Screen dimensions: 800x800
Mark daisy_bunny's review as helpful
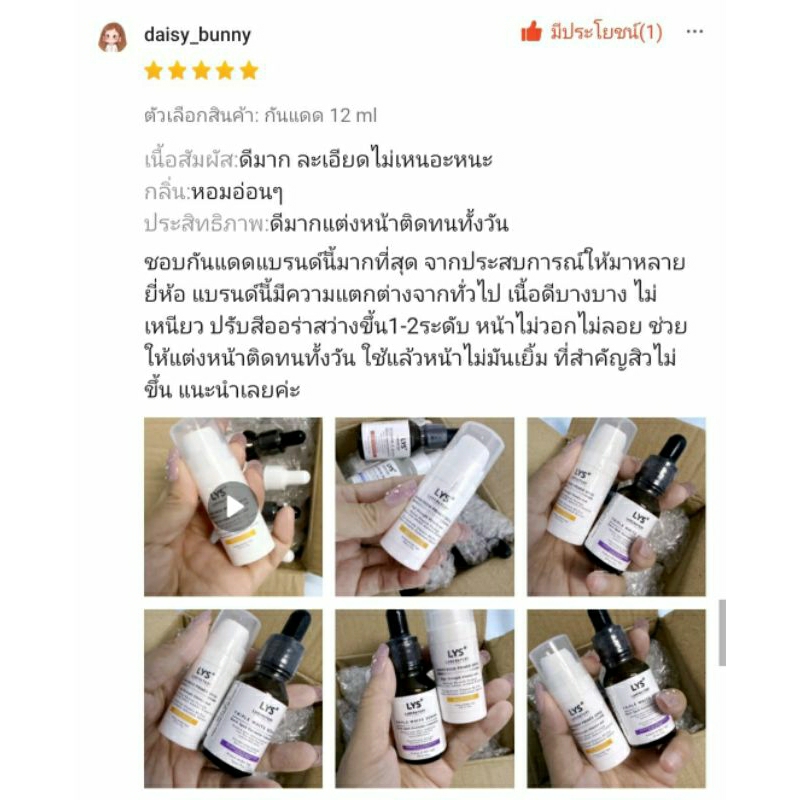click(591, 32)
